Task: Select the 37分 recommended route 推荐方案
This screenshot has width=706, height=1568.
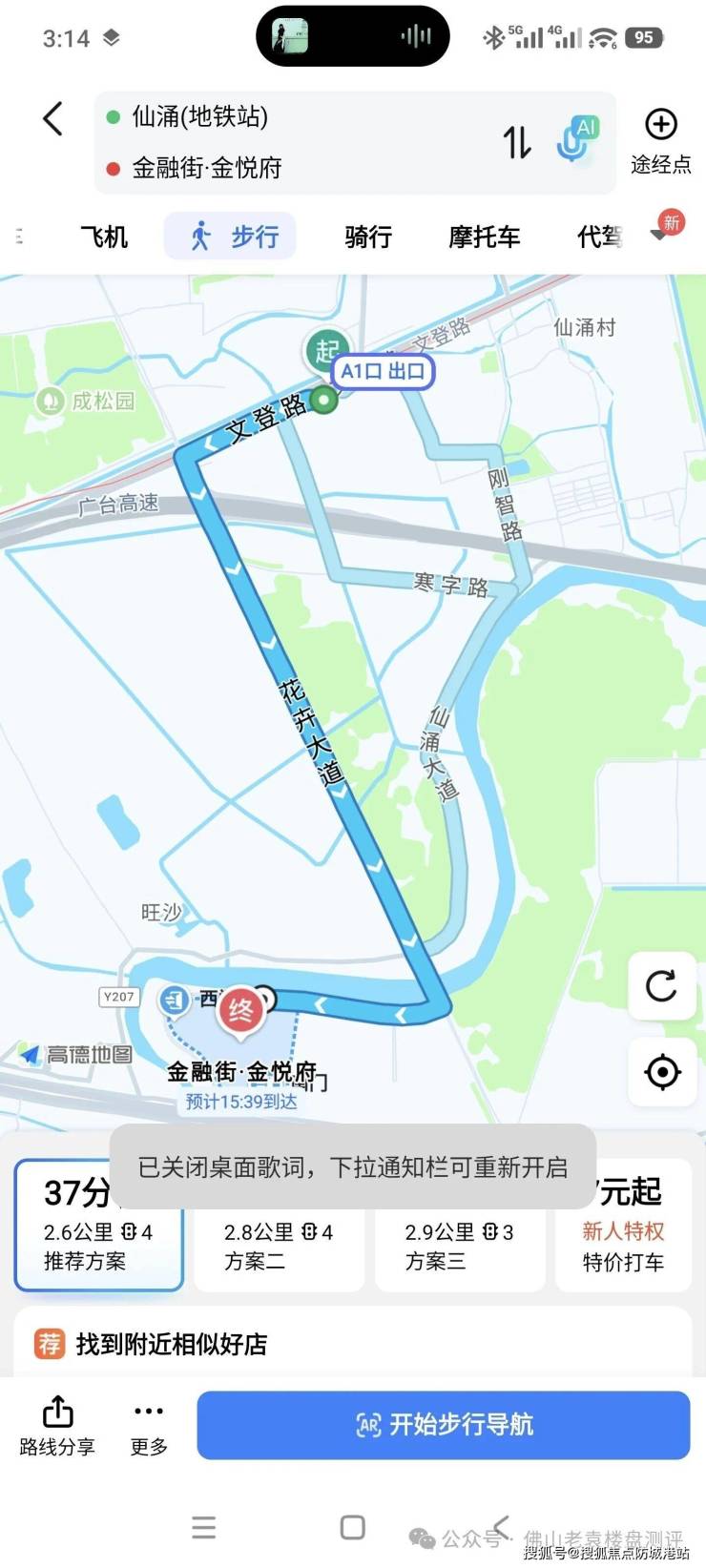Action: click(98, 1225)
